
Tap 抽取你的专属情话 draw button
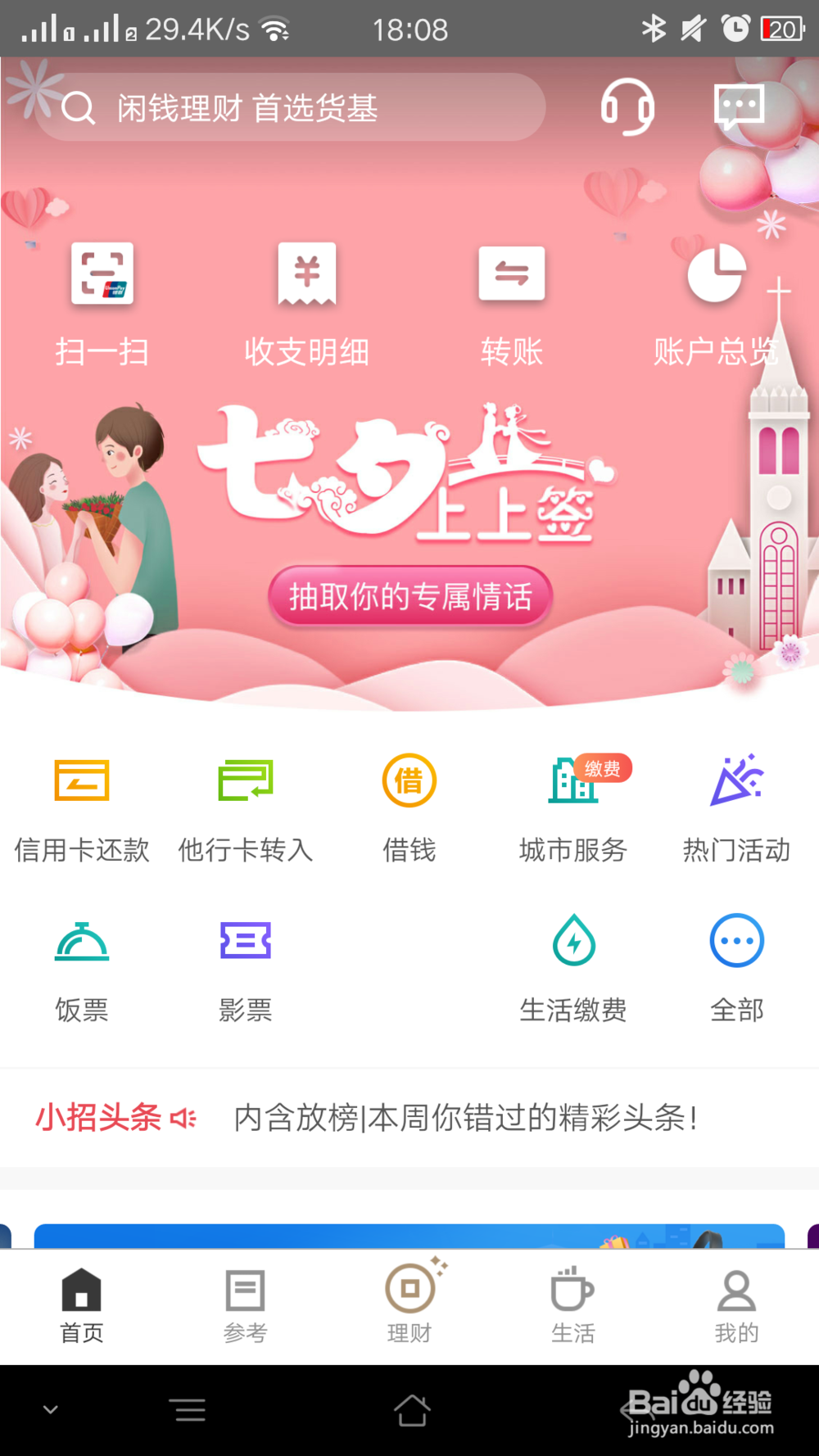point(409,597)
